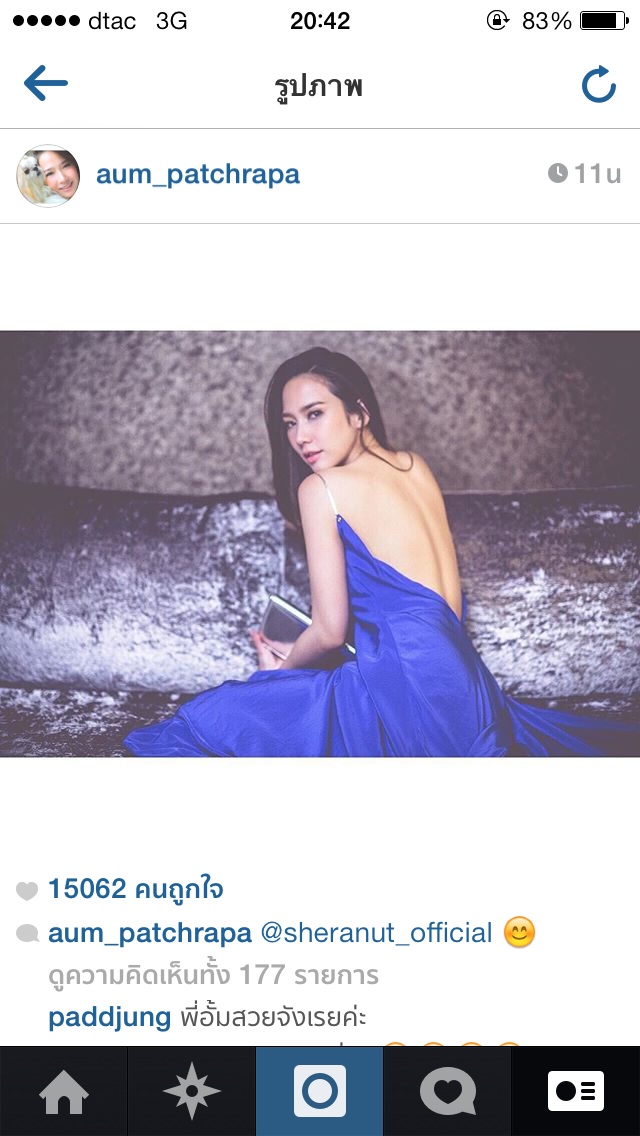View all 177 comments
This screenshot has height=1136, width=640.
point(213,974)
